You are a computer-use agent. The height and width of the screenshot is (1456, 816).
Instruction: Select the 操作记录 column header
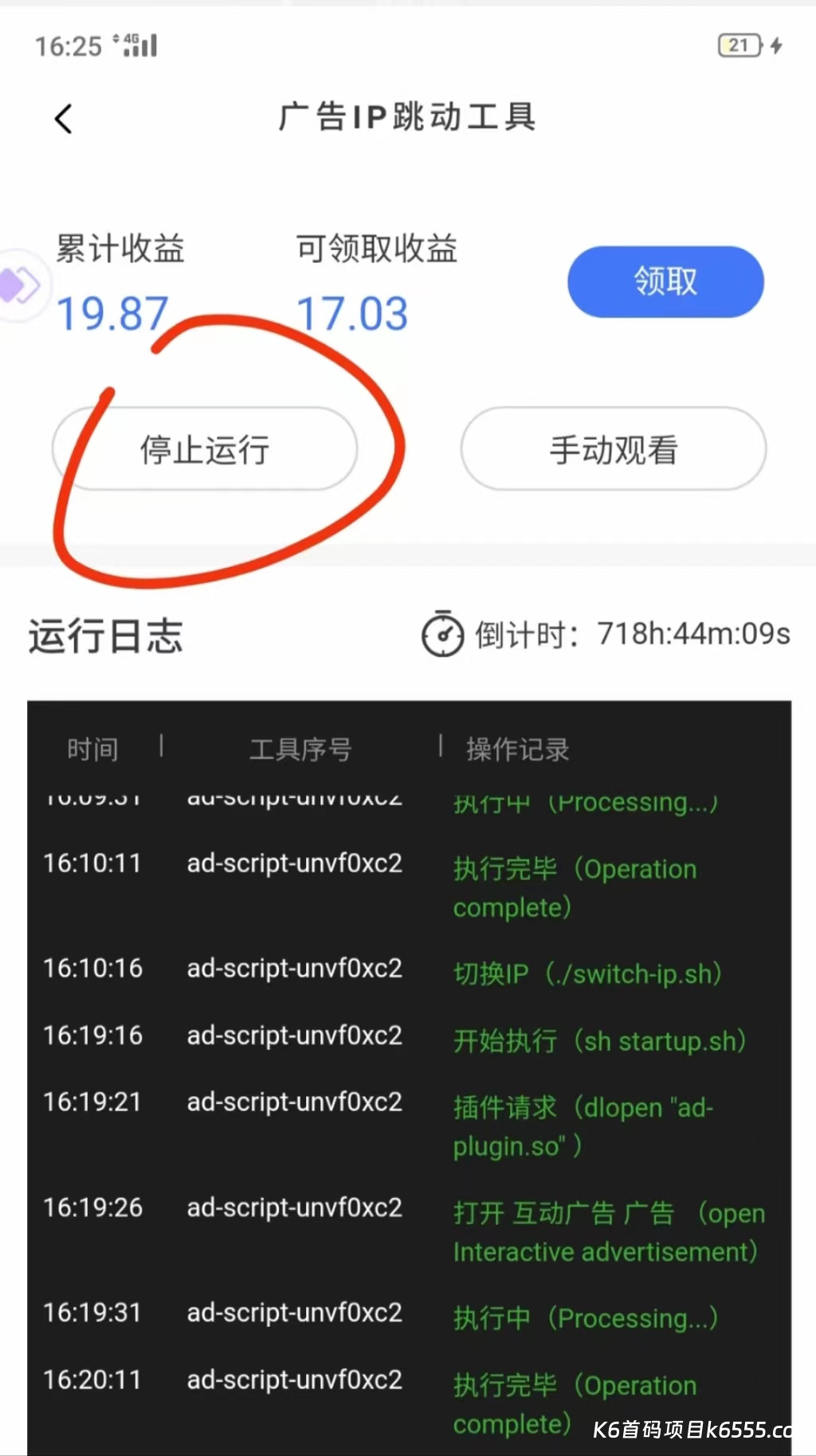(516, 749)
